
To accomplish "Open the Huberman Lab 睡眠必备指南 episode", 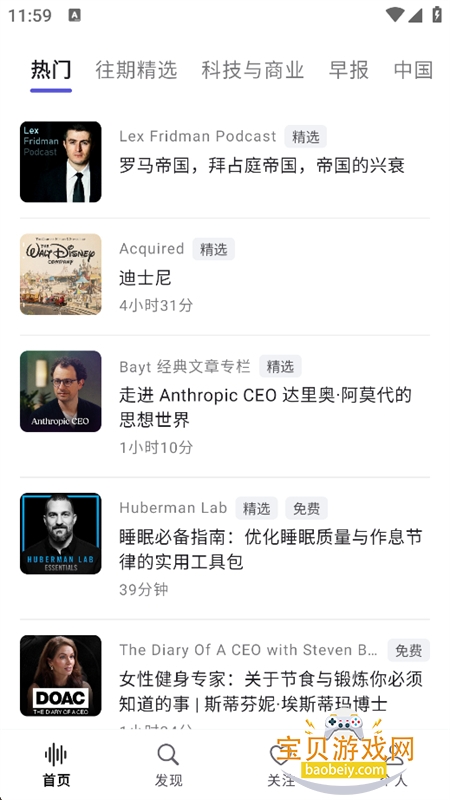I will coord(225,548).
